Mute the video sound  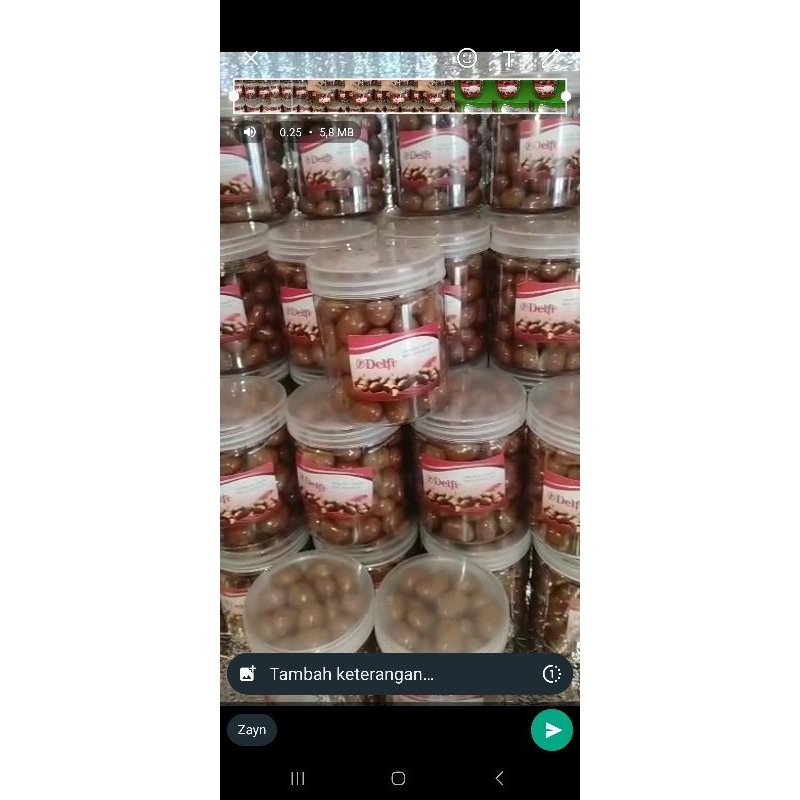tap(250, 132)
